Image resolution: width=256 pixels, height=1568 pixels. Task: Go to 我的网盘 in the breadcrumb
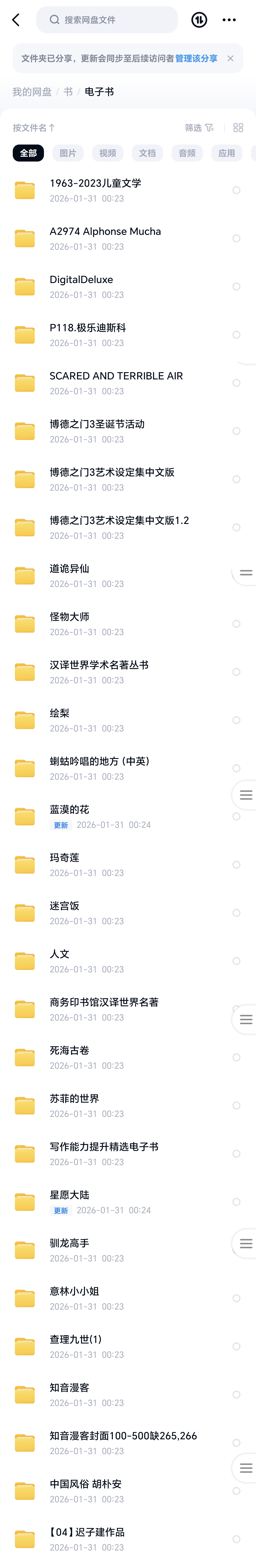[32, 92]
